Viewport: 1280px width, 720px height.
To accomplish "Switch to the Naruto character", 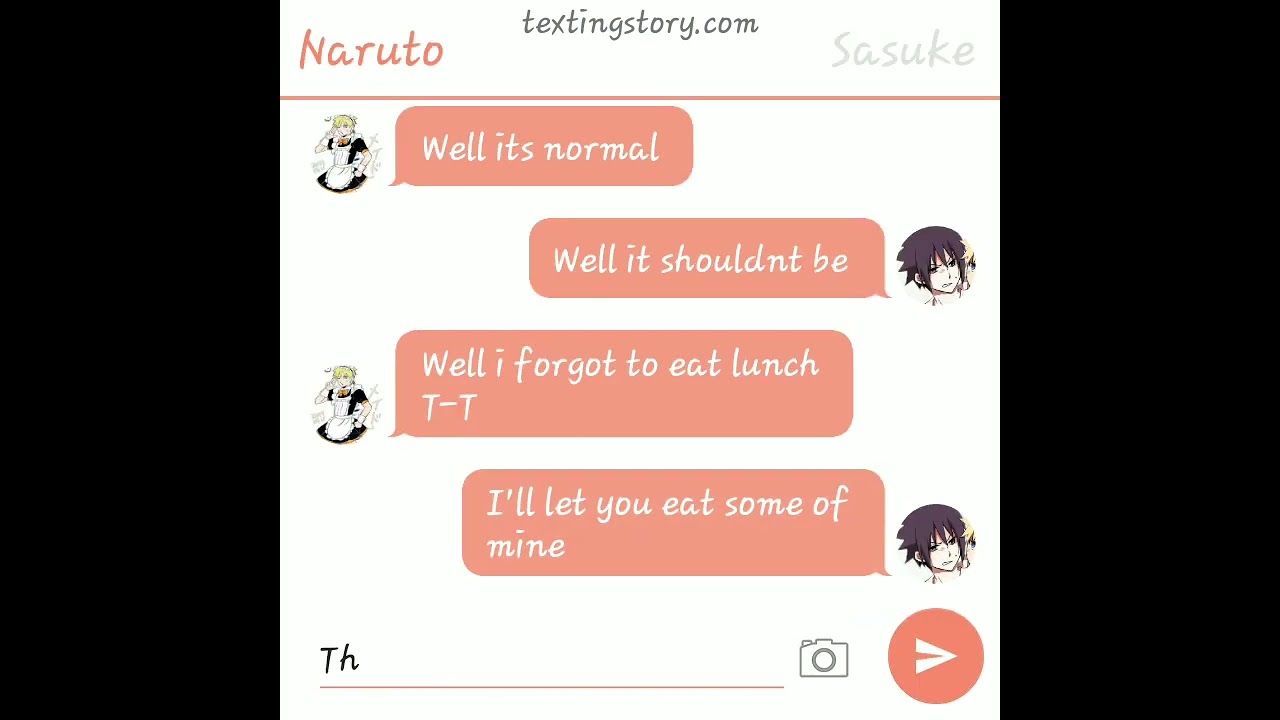I will 371,50.
